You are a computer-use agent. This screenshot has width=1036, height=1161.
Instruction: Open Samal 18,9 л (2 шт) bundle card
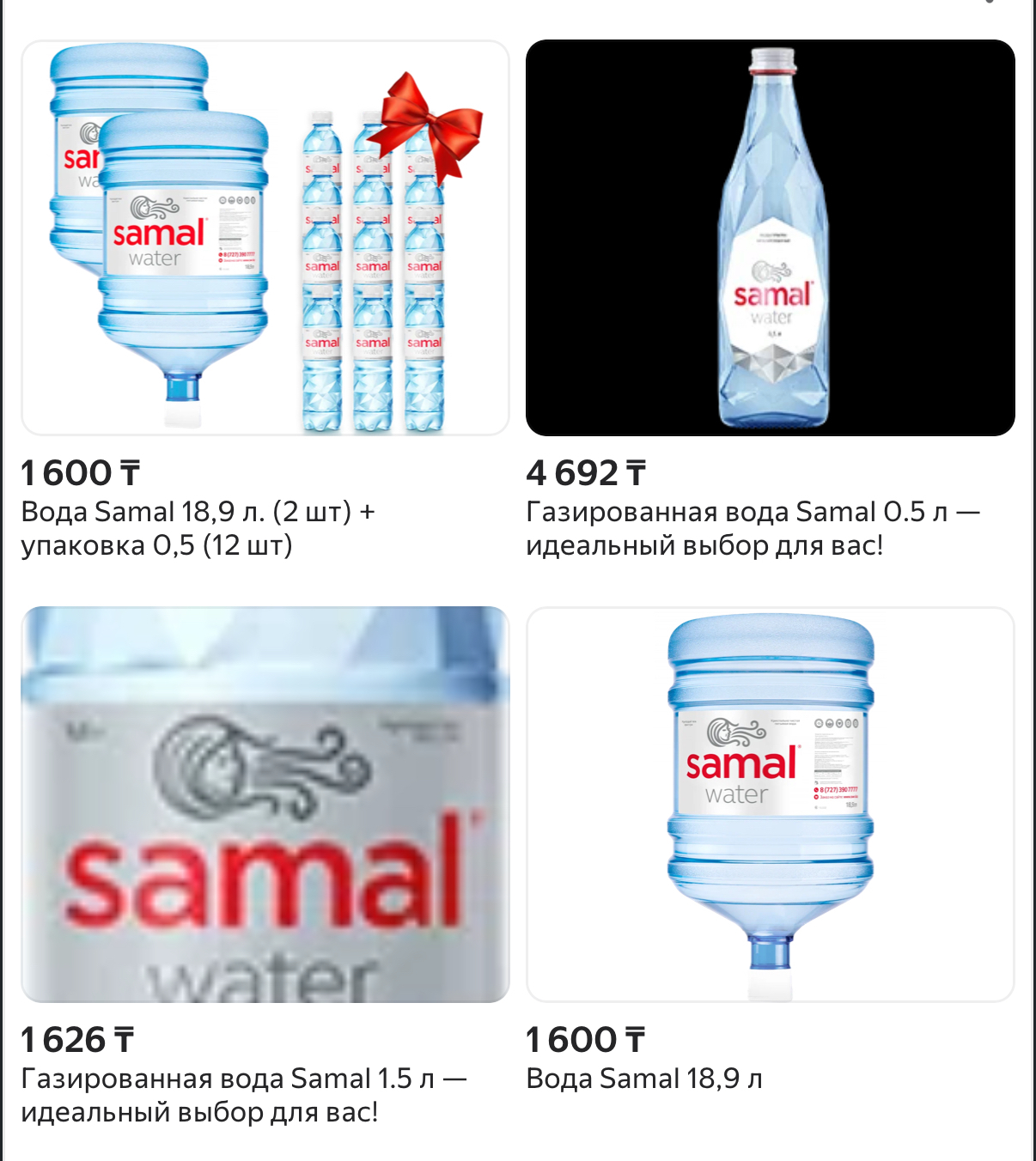pyautogui.click(x=265, y=238)
